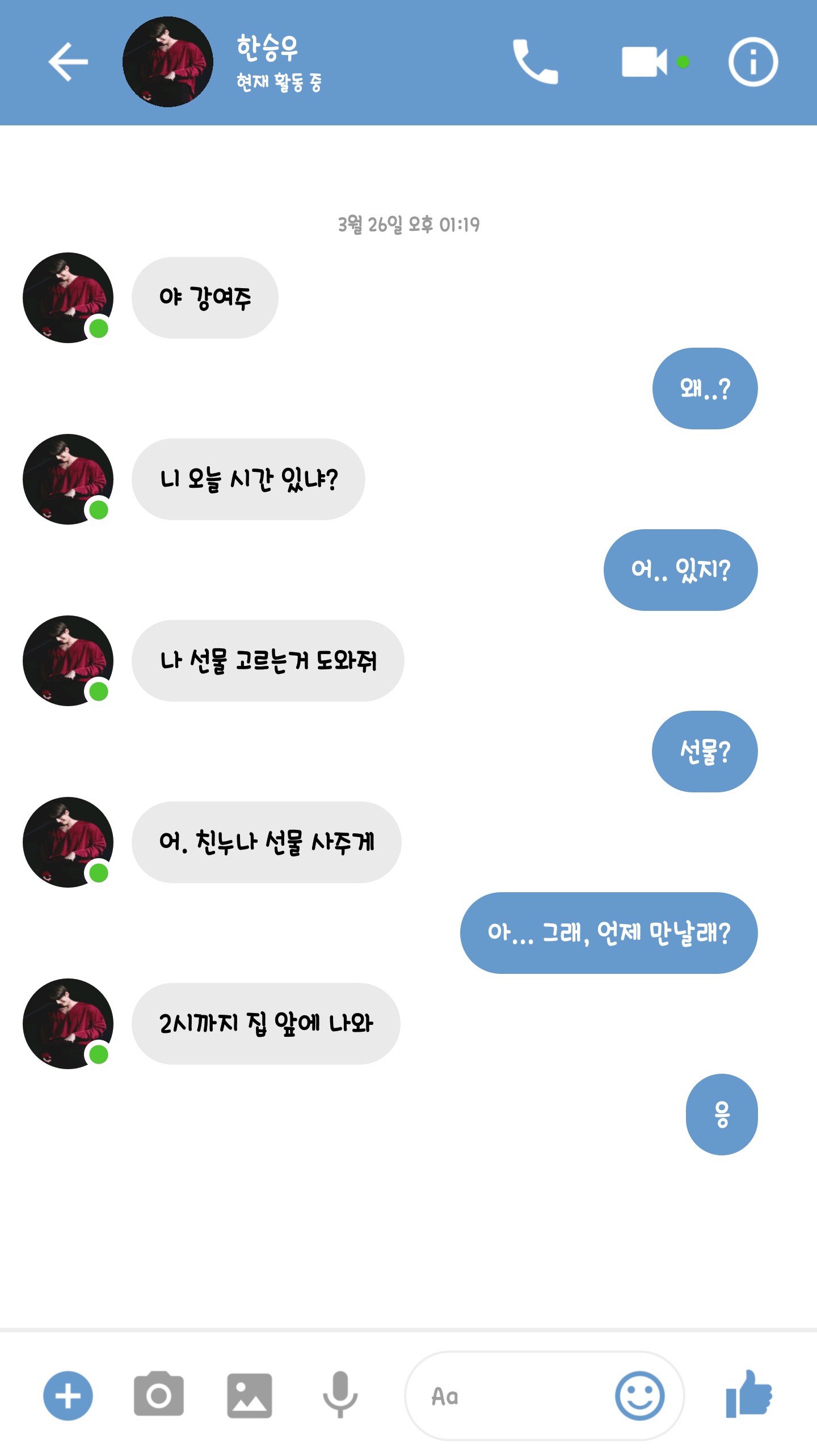Send a thumbs-up like
This screenshot has width=817, height=1456.
click(x=749, y=1395)
